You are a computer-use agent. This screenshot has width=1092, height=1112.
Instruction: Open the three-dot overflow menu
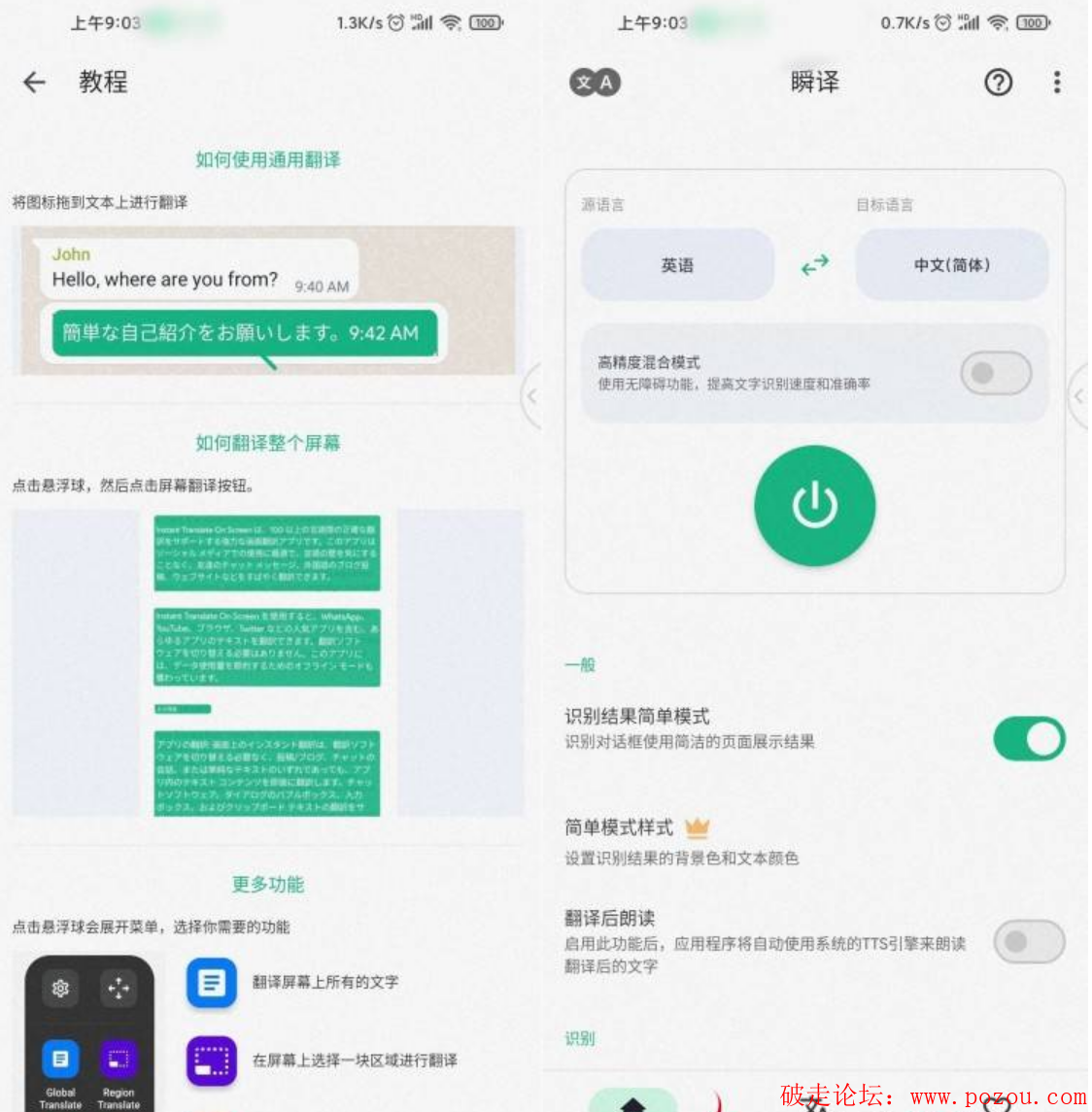click(1057, 83)
